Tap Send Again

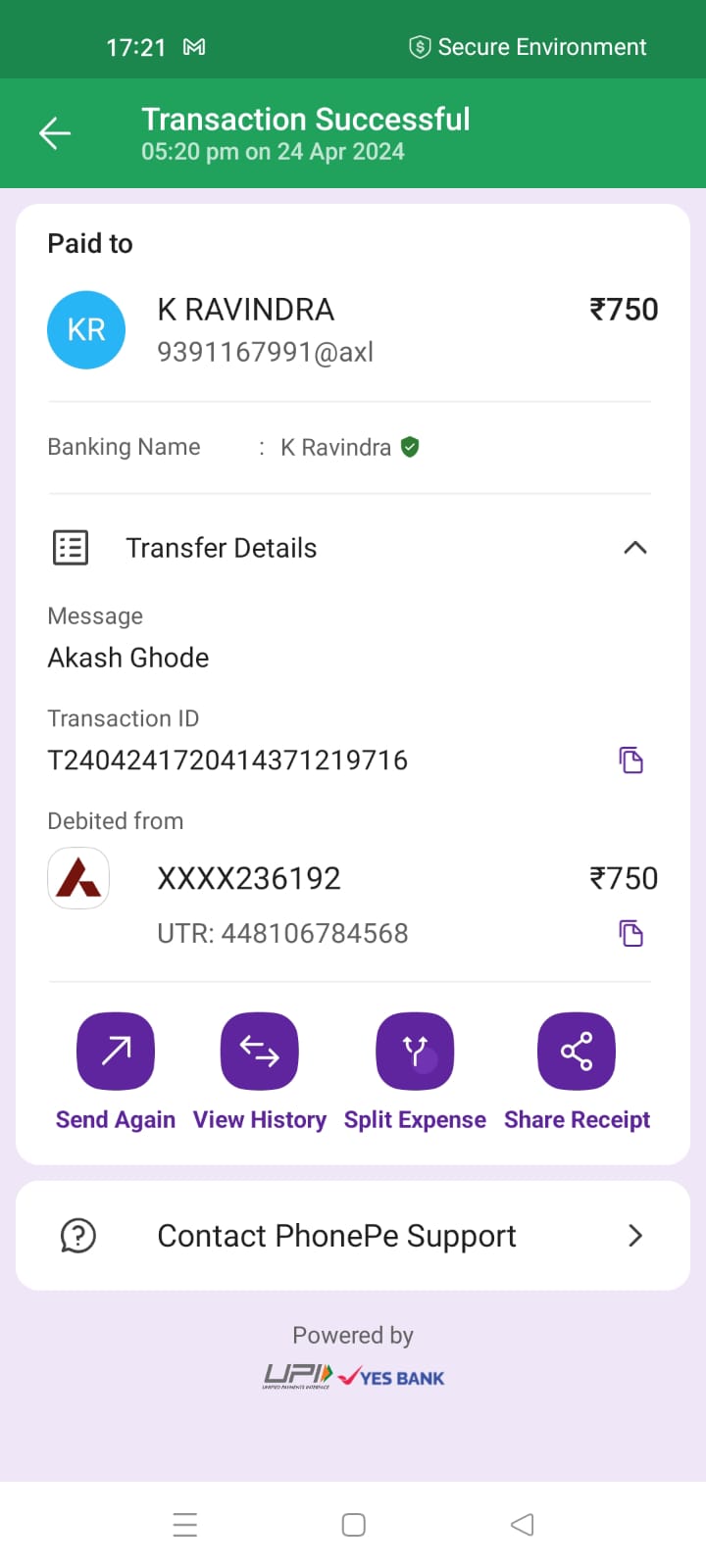pyautogui.click(x=116, y=1052)
